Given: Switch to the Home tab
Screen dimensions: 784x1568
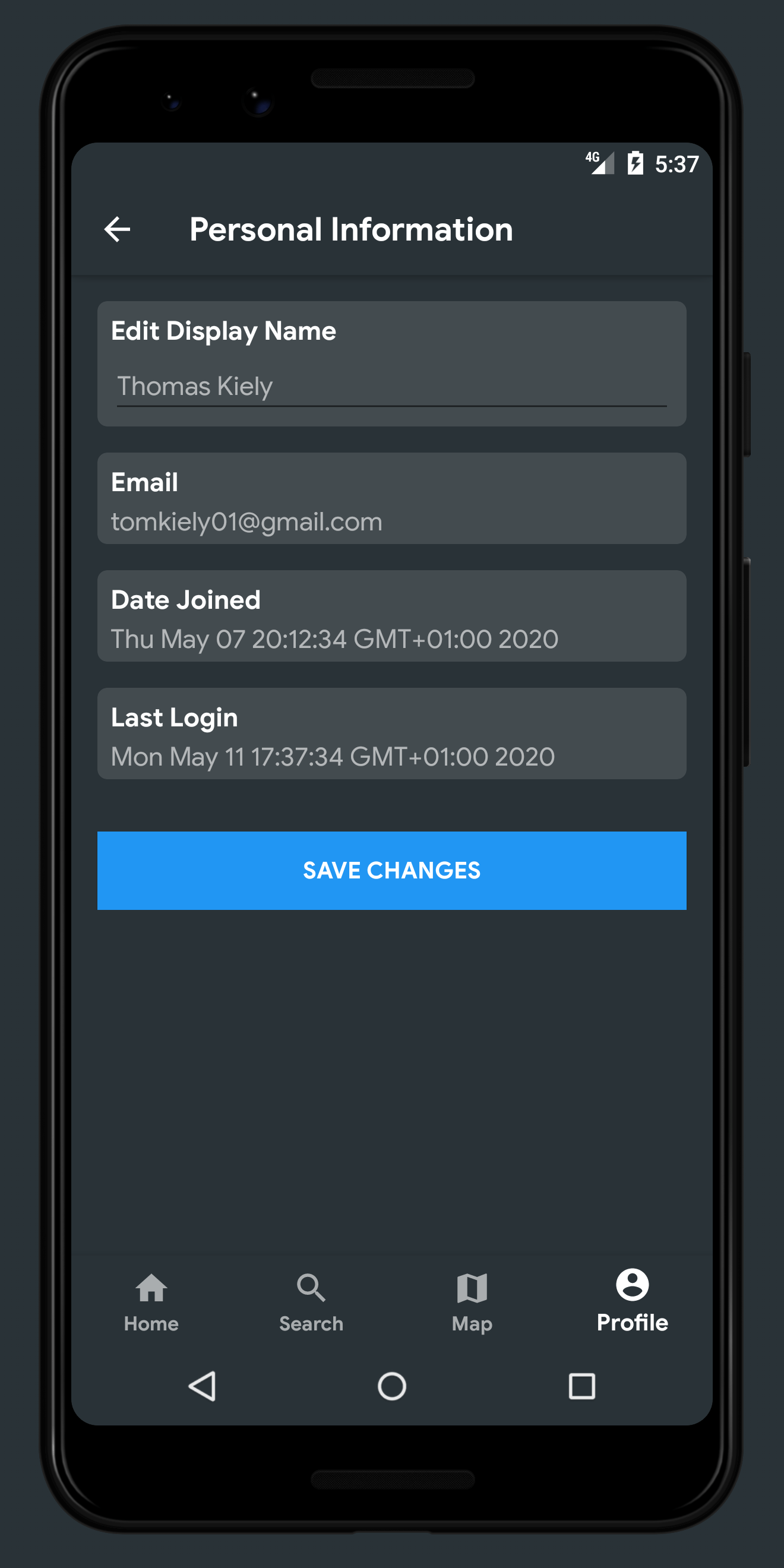Looking at the screenshot, I should pyautogui.click(x=151, y=1303).
